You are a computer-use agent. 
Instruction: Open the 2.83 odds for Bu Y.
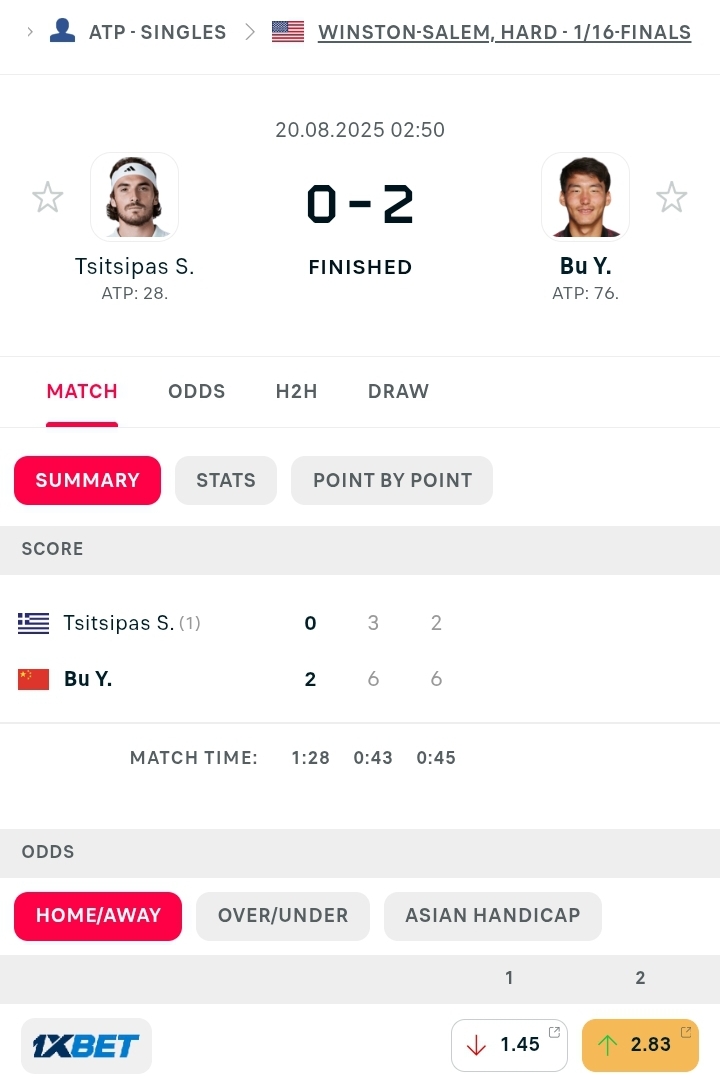pyautogui.click(x=640, y=1045)
